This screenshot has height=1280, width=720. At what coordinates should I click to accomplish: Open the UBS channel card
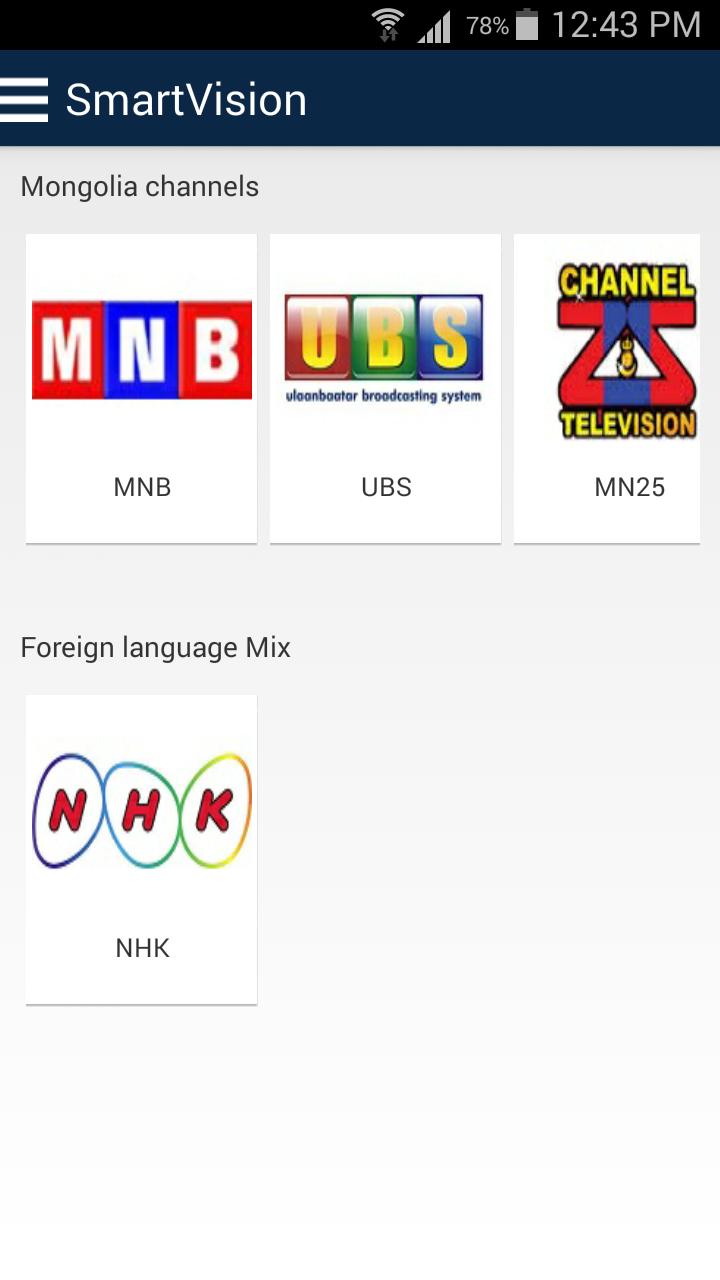(385, 388)
